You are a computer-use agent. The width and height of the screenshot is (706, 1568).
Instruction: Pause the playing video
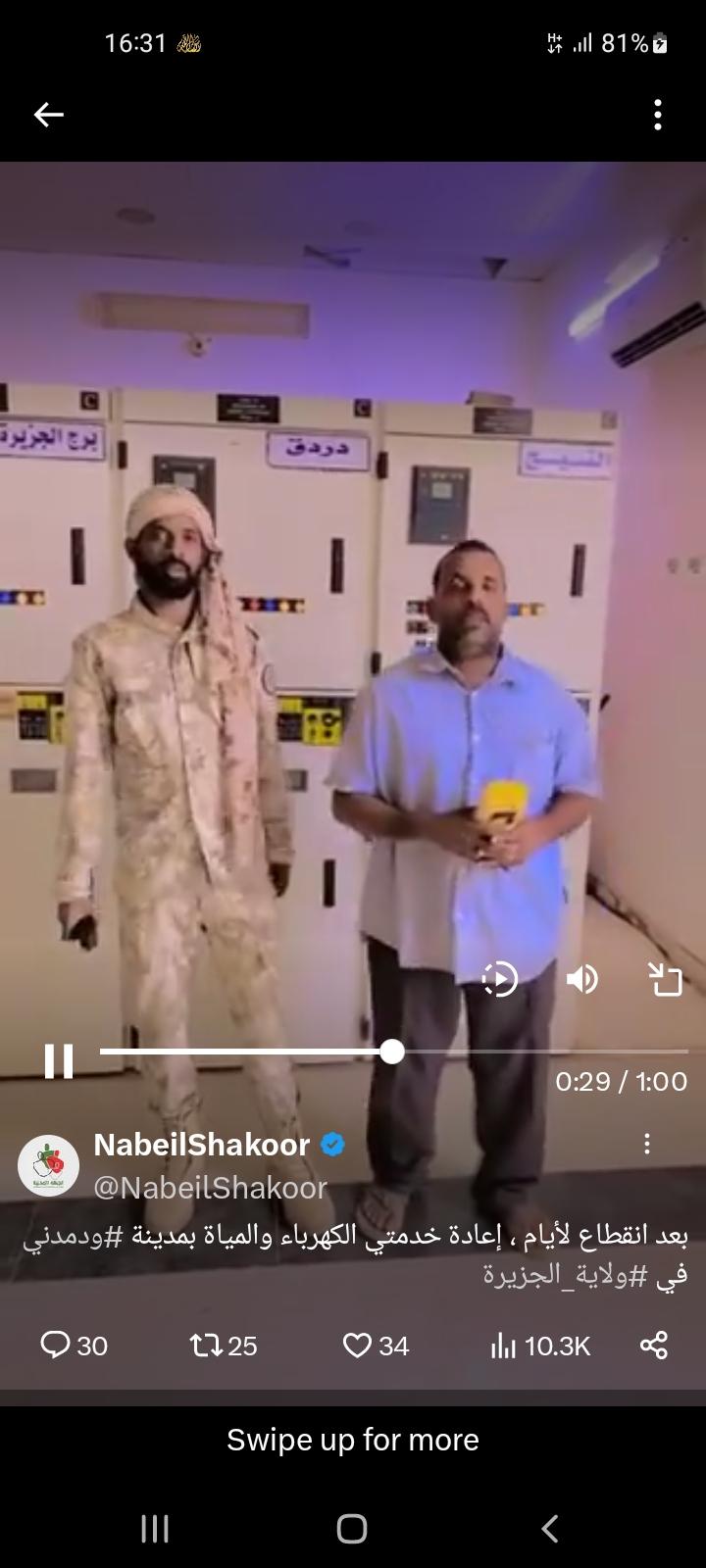point(59,1060)
